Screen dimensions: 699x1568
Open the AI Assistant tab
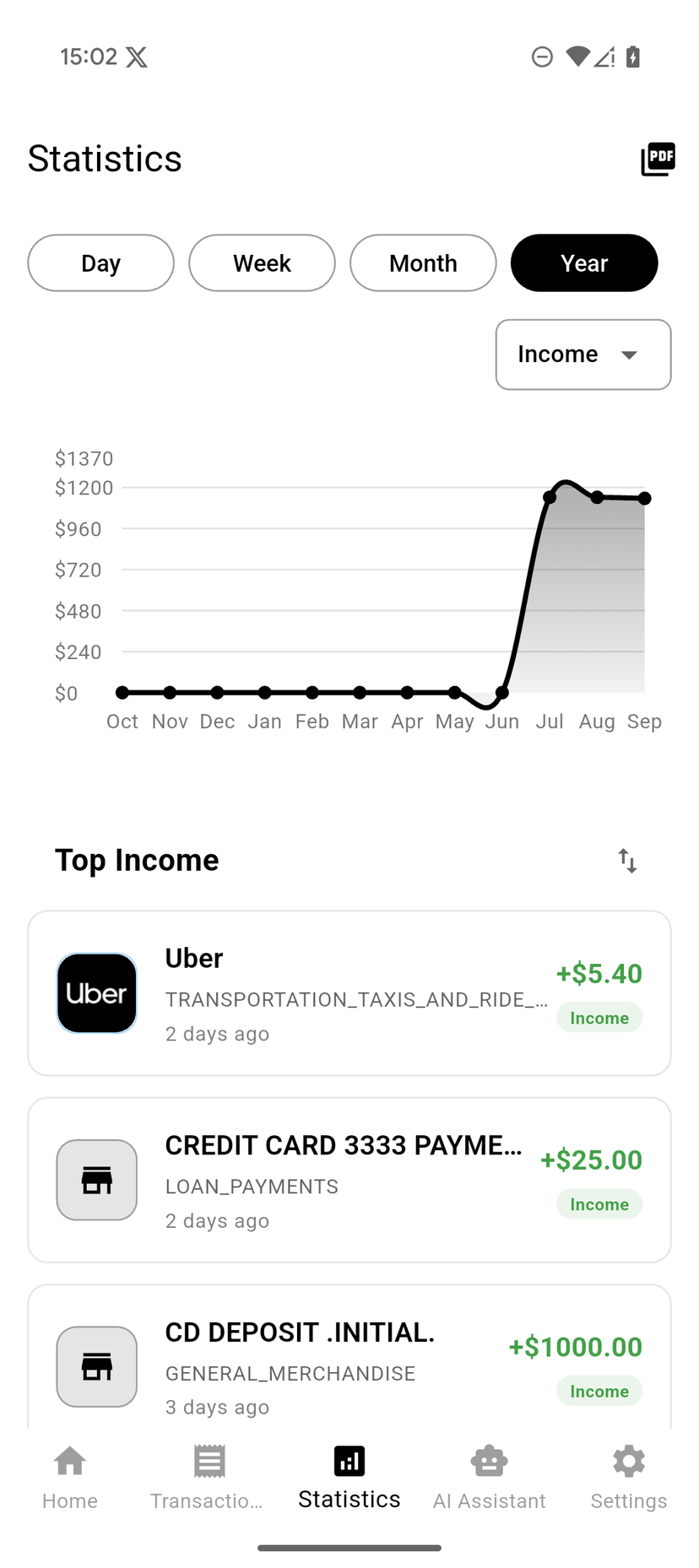489,1477
